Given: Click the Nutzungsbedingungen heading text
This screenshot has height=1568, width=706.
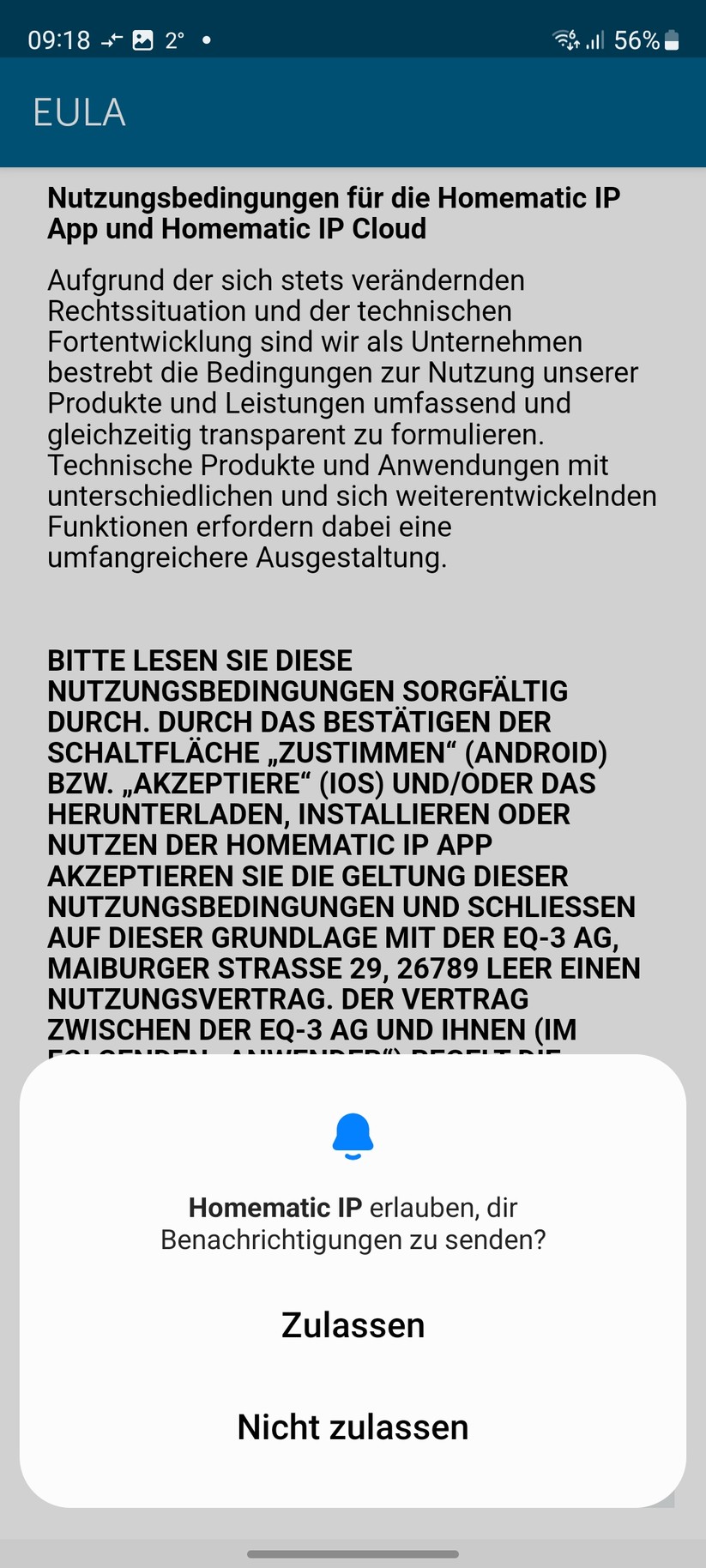Looking at the screenshot, I should (x=335, y=213).
